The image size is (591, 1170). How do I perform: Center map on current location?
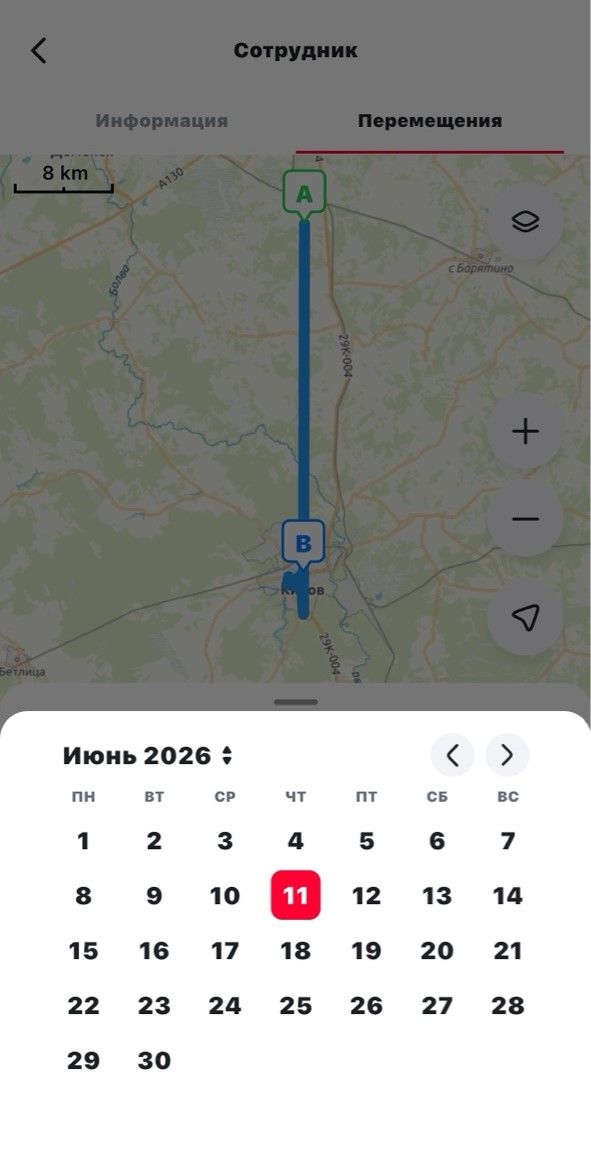525,617
